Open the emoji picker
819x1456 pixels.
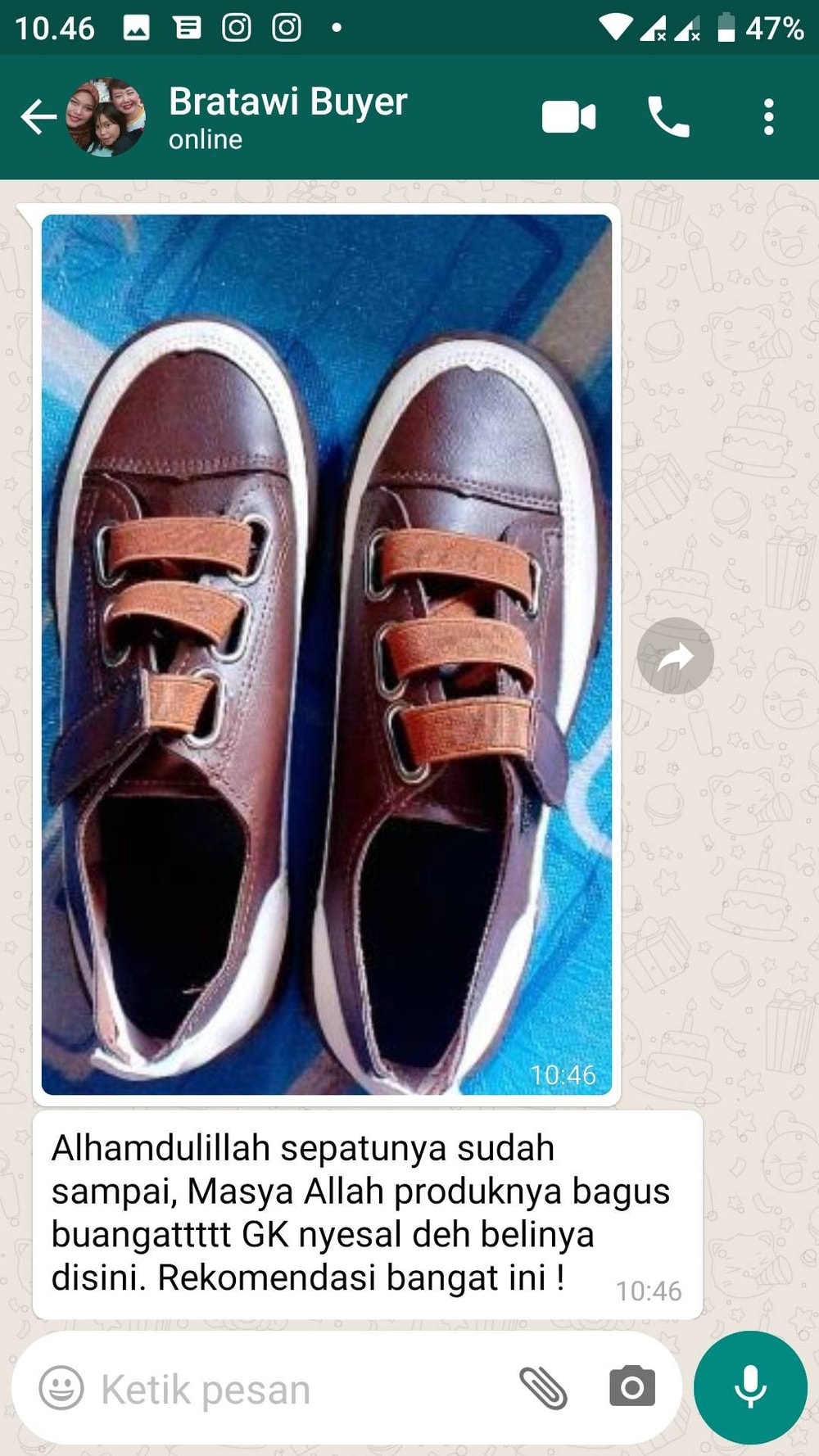tap(61, 1388)
